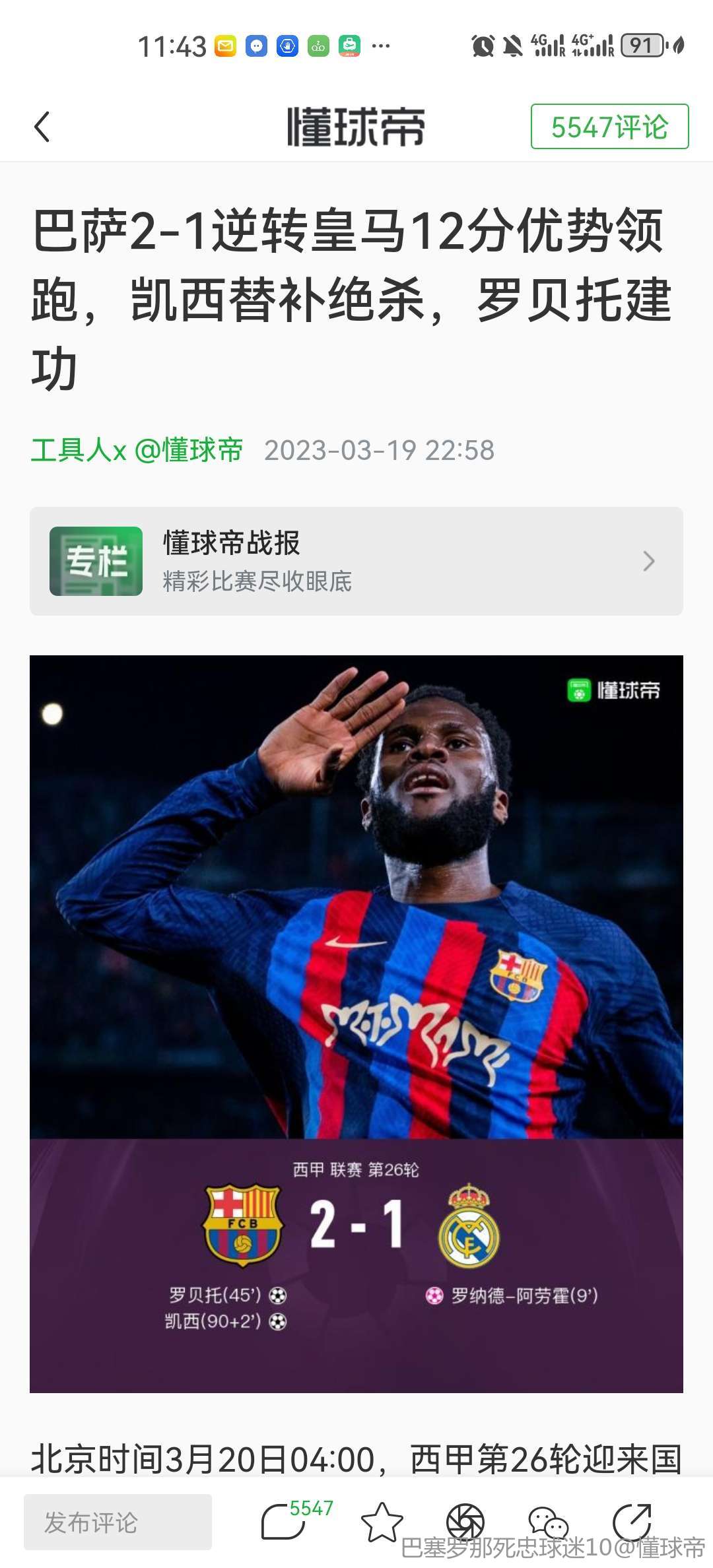
Task: Open the share arrow icon
Action: 632,1520
